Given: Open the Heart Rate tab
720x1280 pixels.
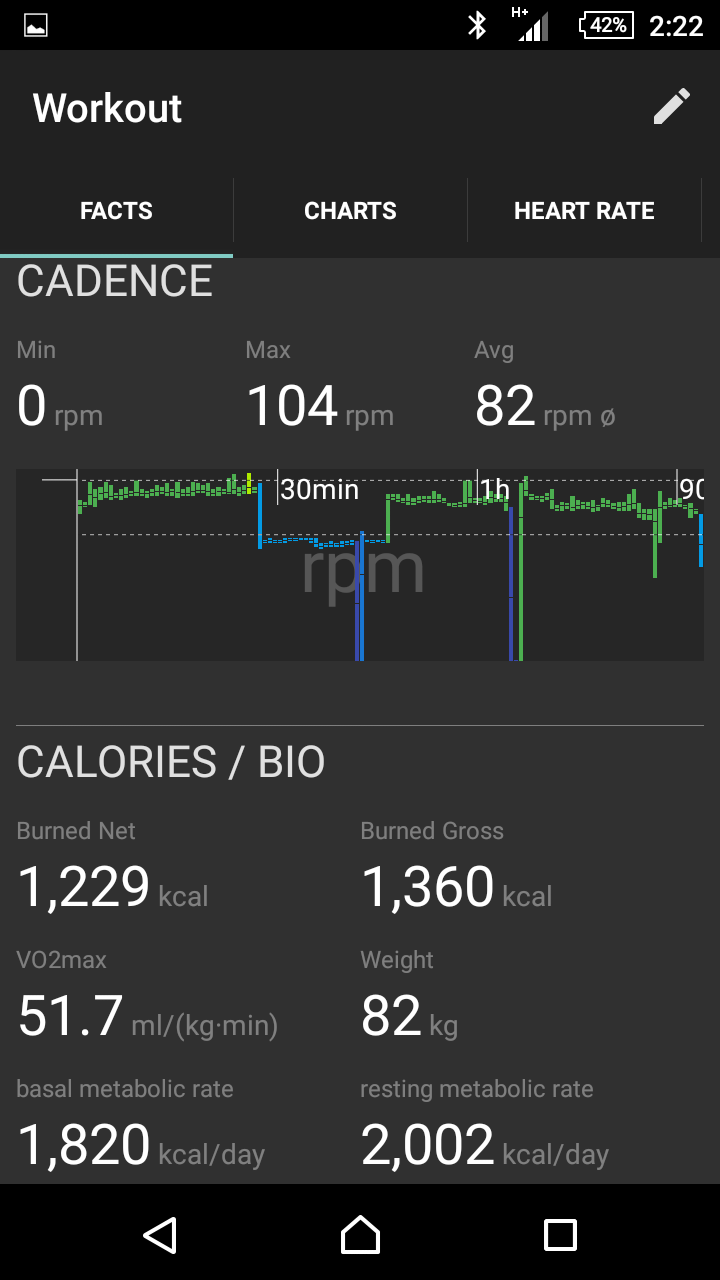Looking at the screenshot, I should pos(584,211).
